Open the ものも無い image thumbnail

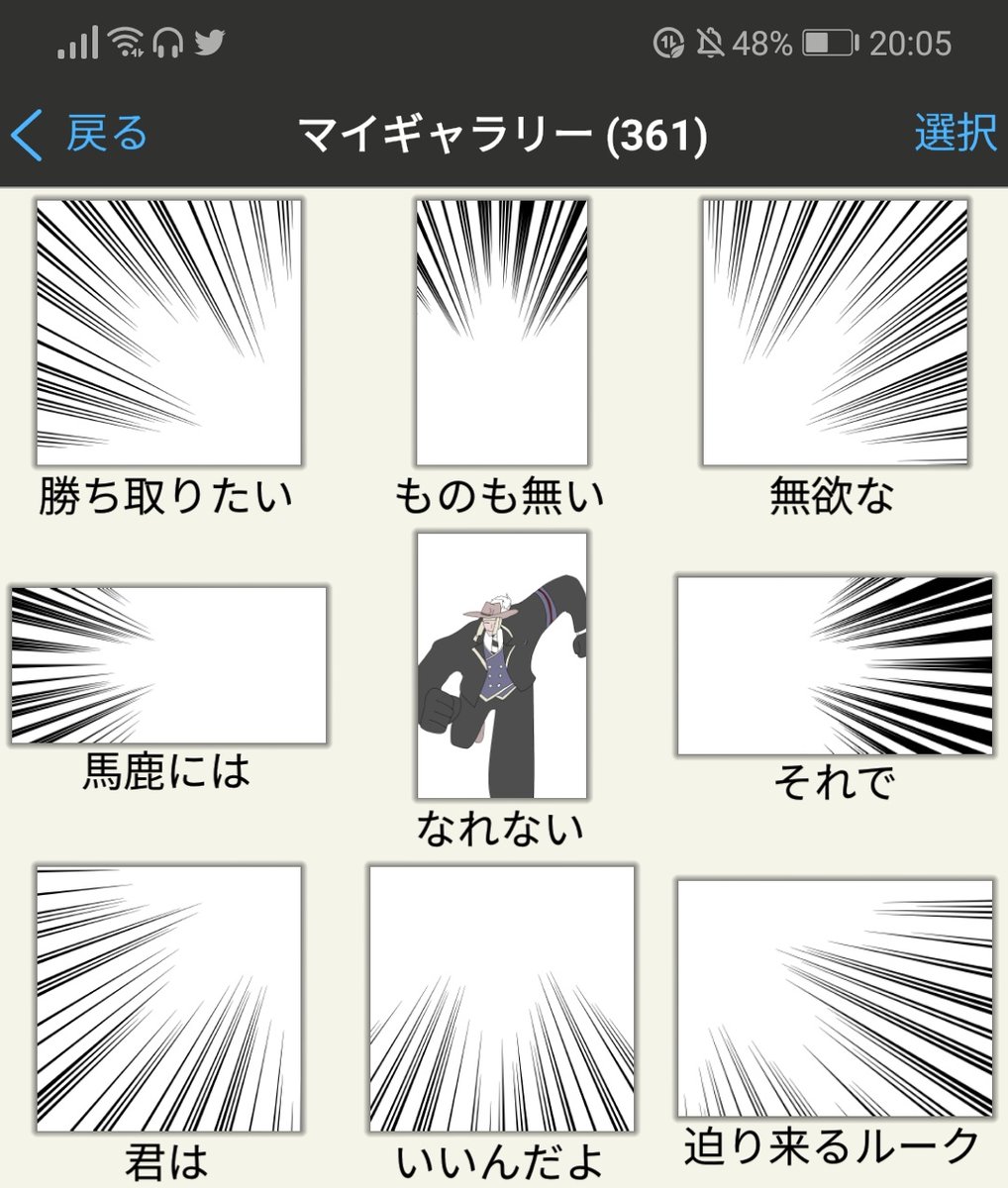[501, 332]
